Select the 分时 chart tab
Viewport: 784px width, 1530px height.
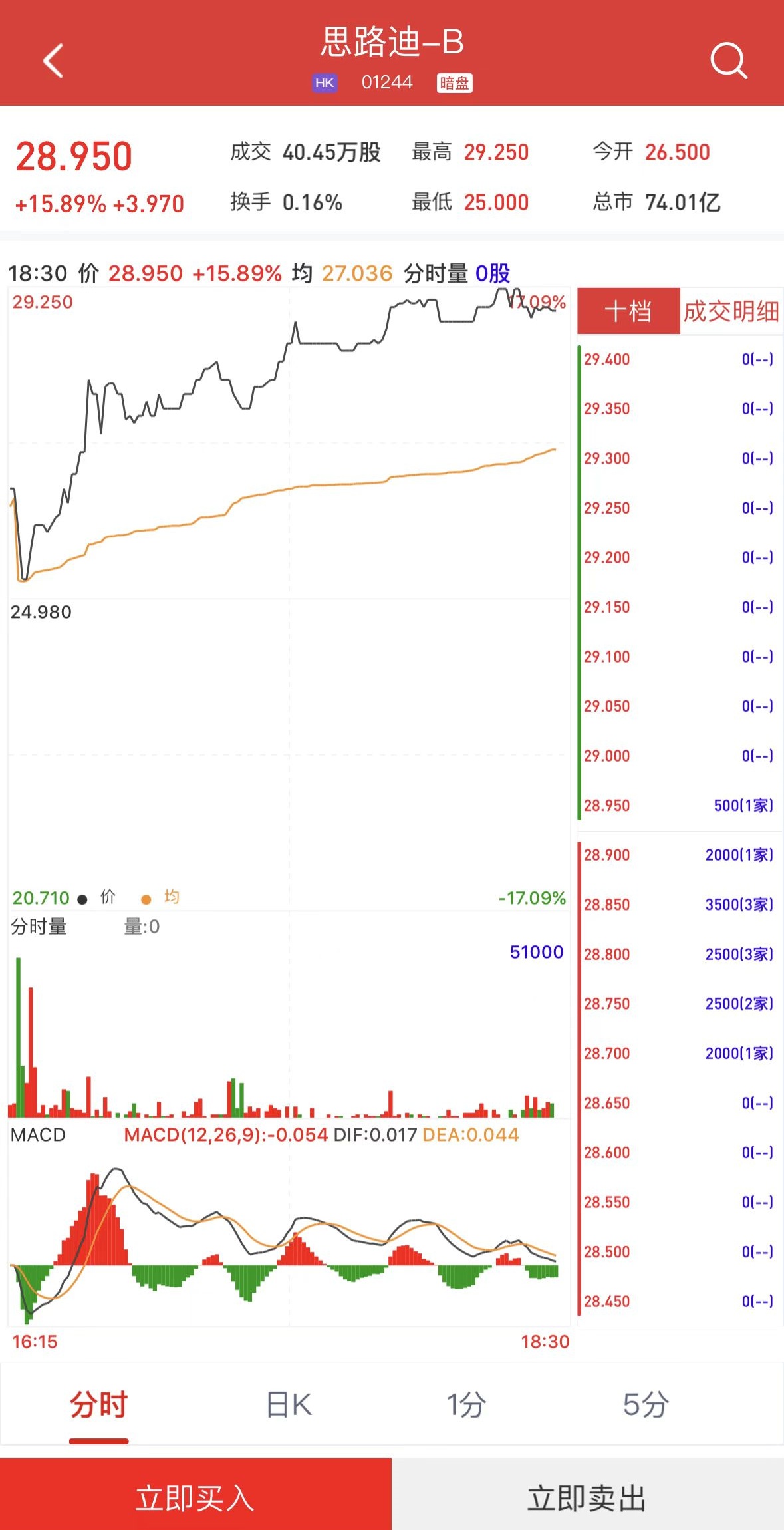[x=98, y=1404]
